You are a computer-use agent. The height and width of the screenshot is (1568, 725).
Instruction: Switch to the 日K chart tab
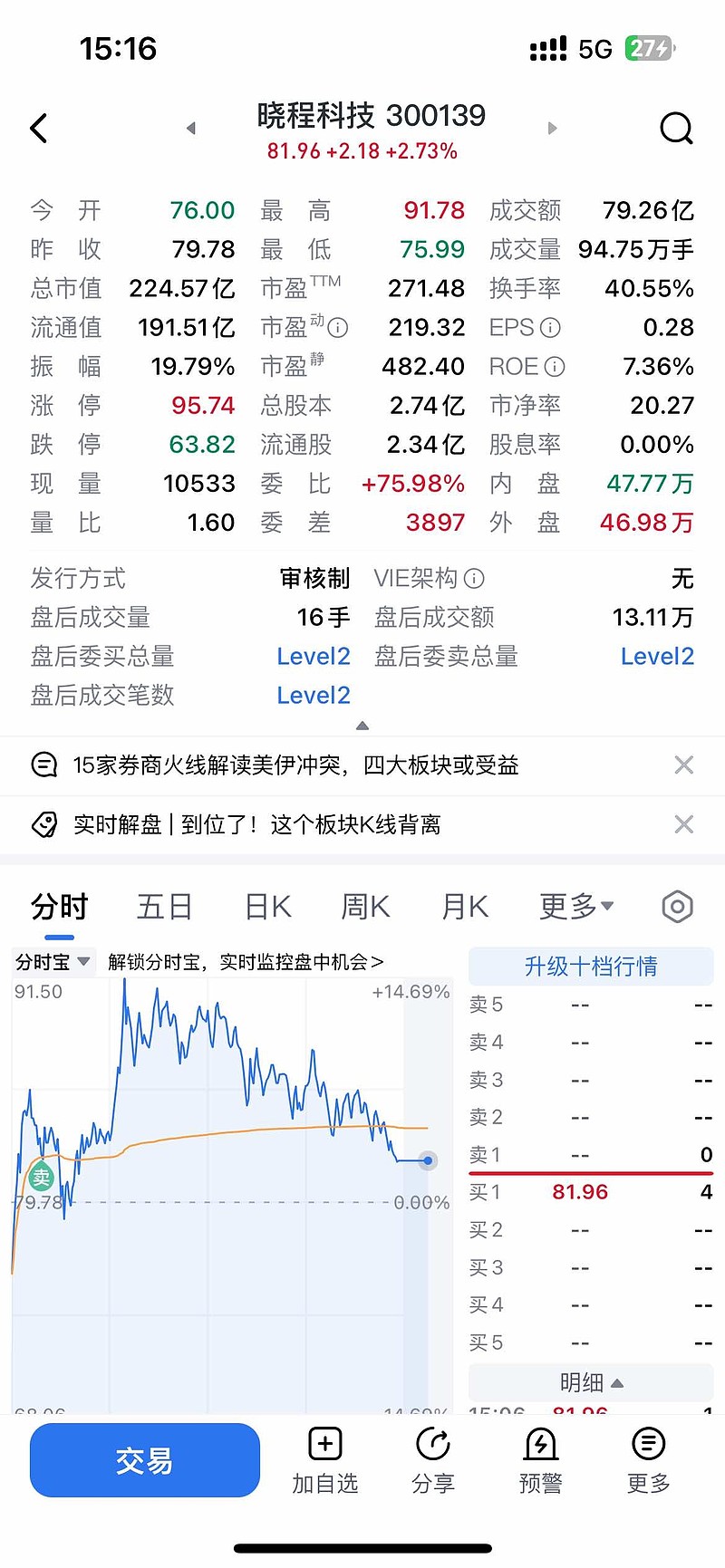click(266, 906)
